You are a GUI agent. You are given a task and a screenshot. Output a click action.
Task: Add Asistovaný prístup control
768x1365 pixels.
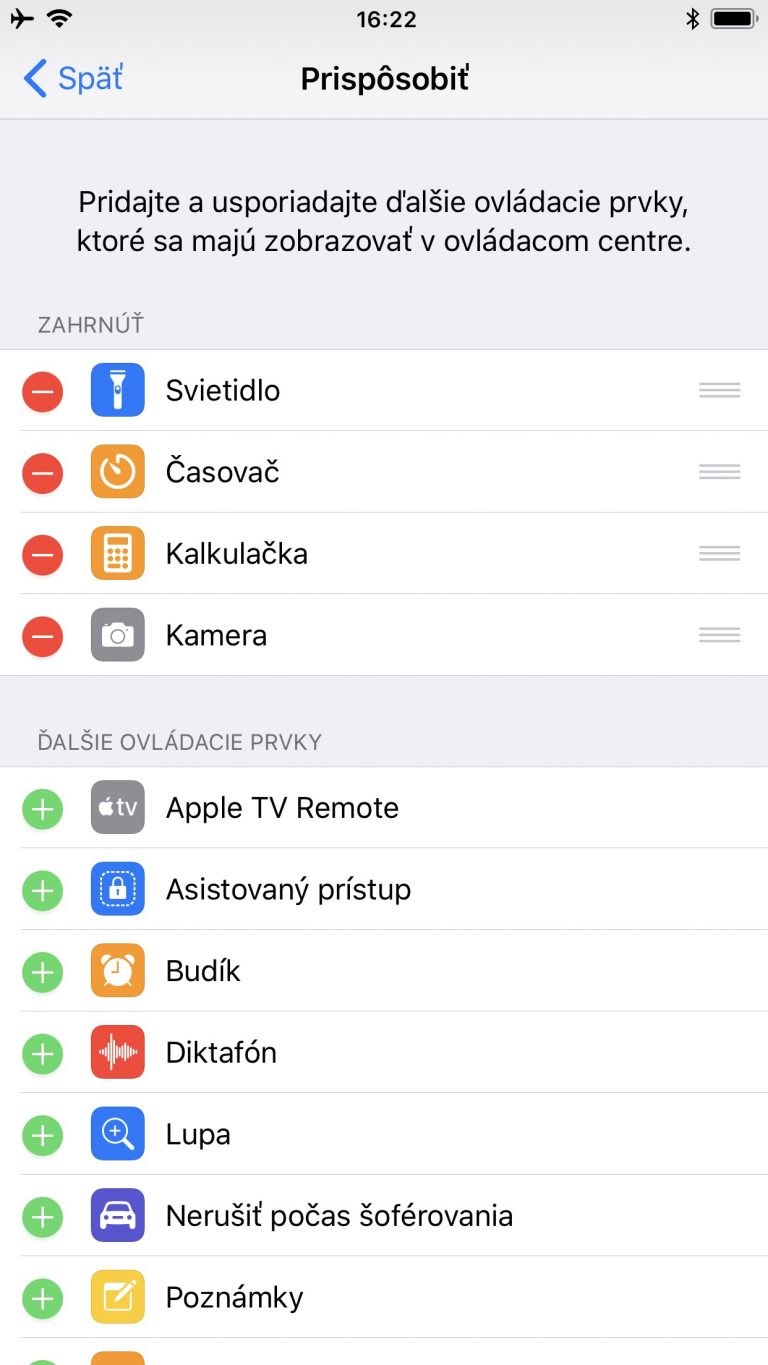(x=42, y=890)
